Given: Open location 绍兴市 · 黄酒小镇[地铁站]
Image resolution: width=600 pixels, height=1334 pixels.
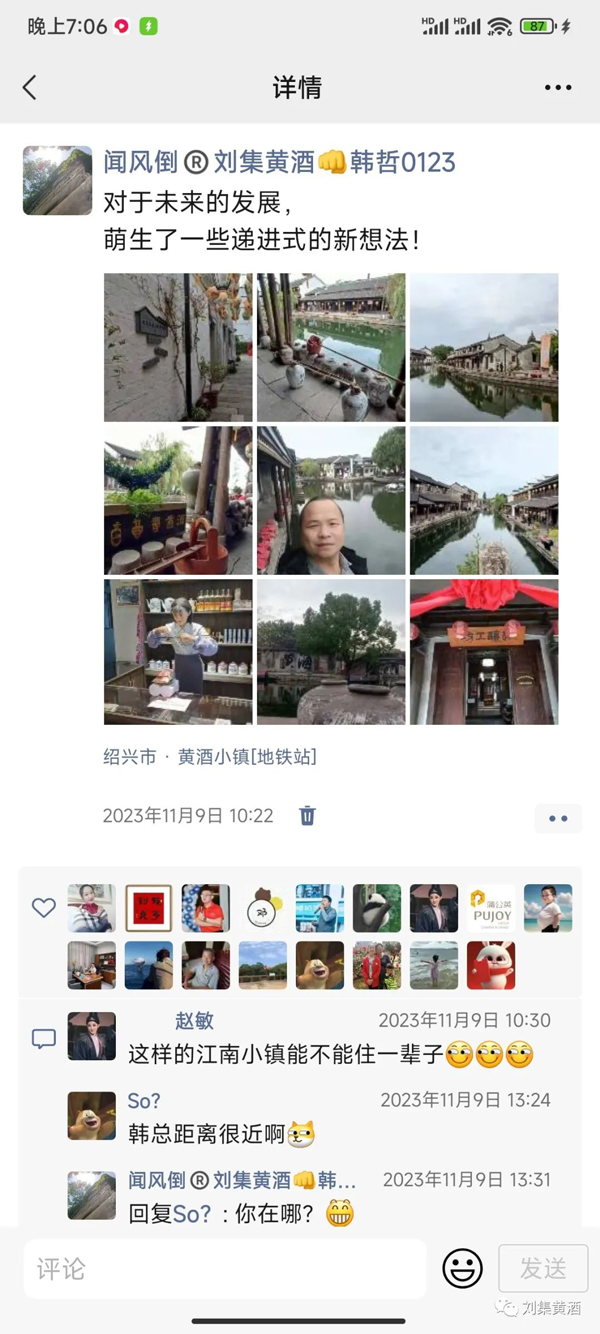Looking at the screenshot, I should pos(210,757).
